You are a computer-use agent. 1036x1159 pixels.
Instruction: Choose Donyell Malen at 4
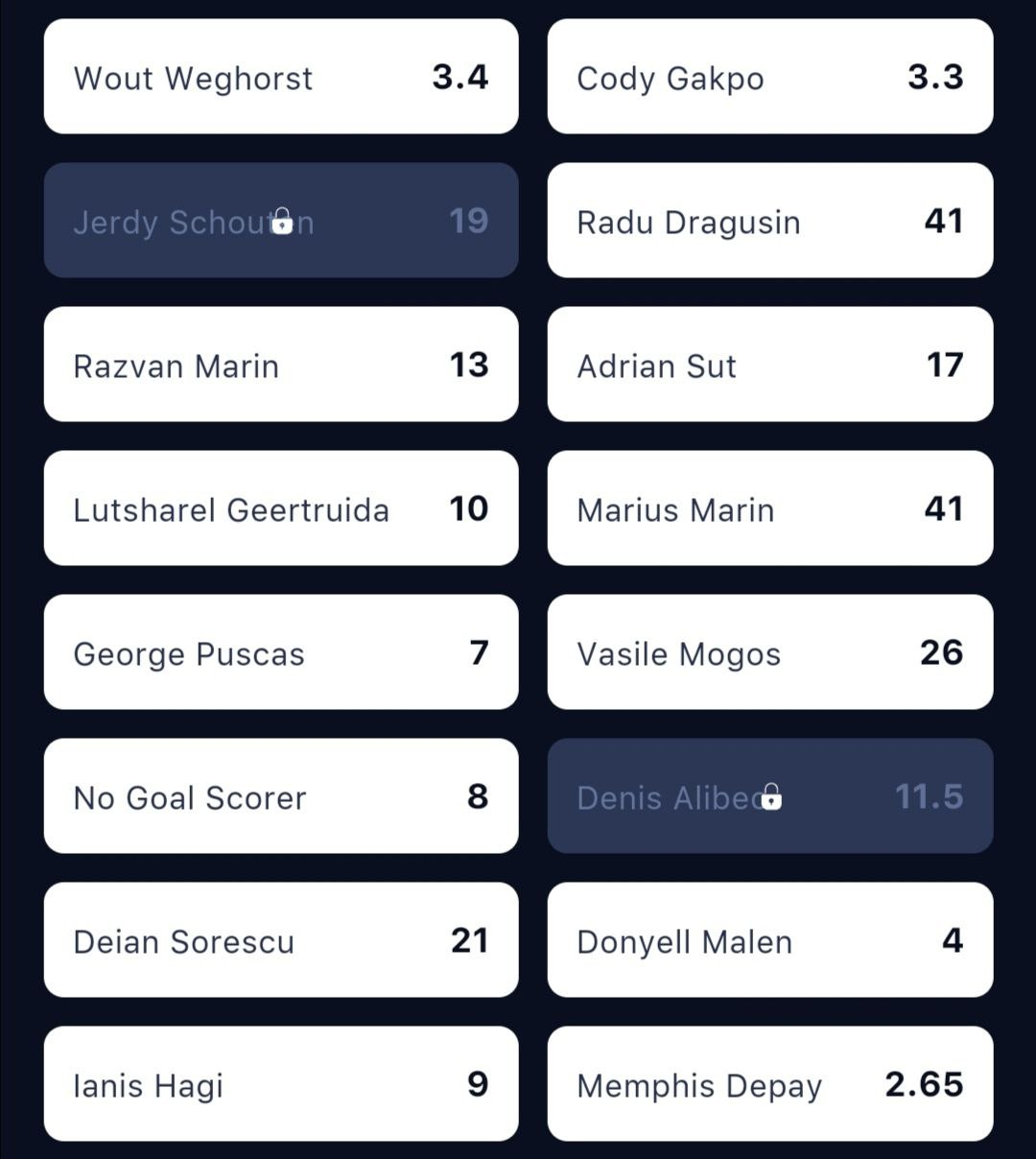pos(769,940)
